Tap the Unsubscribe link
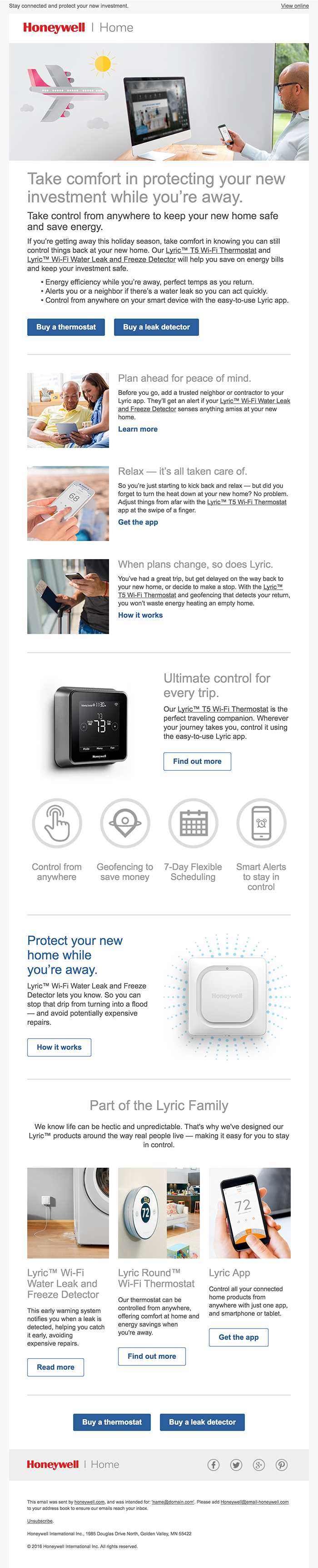 pyautogui.click(x=40, y=1521)
